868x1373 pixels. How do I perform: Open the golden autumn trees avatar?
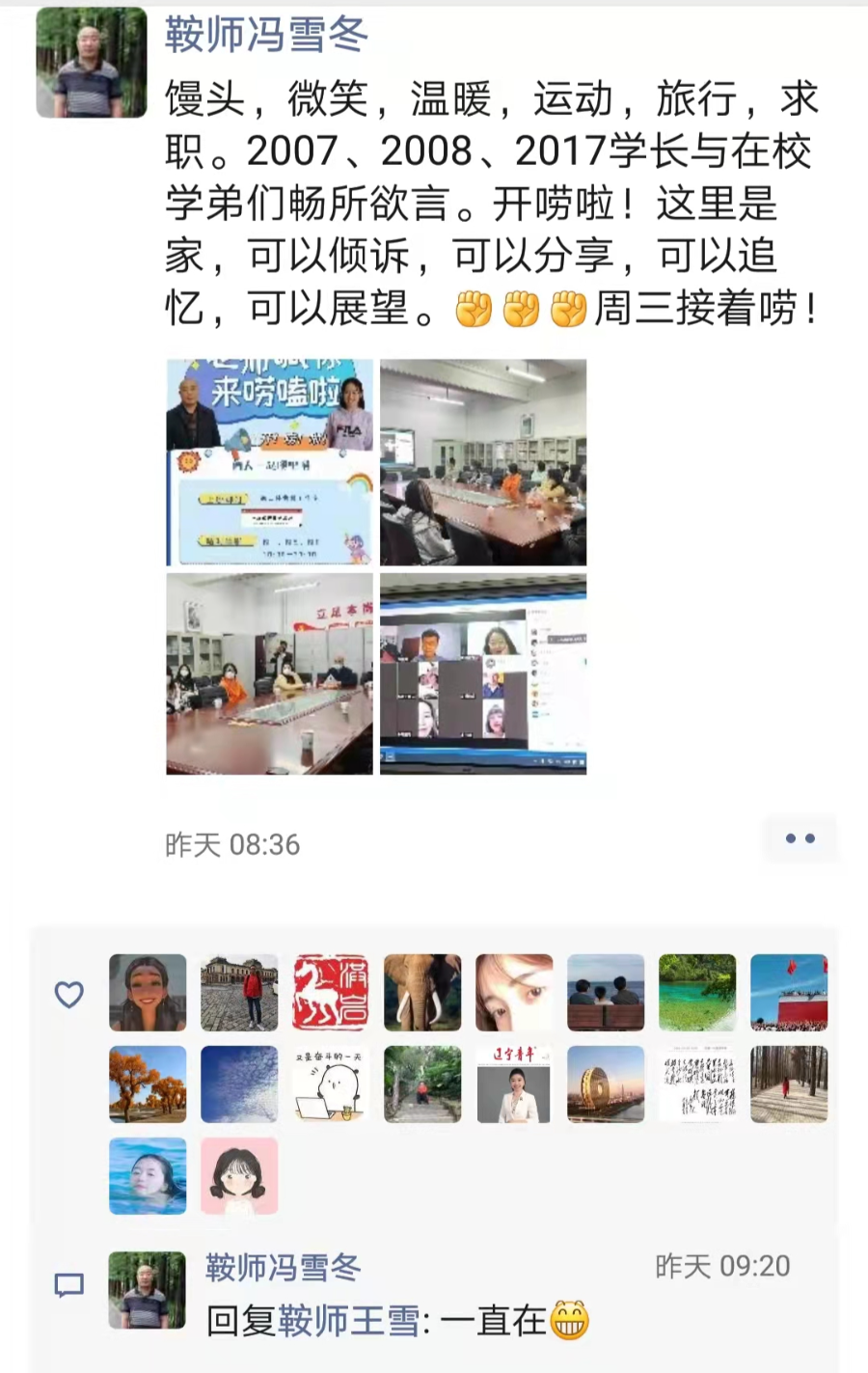[x=148, y=1085]
